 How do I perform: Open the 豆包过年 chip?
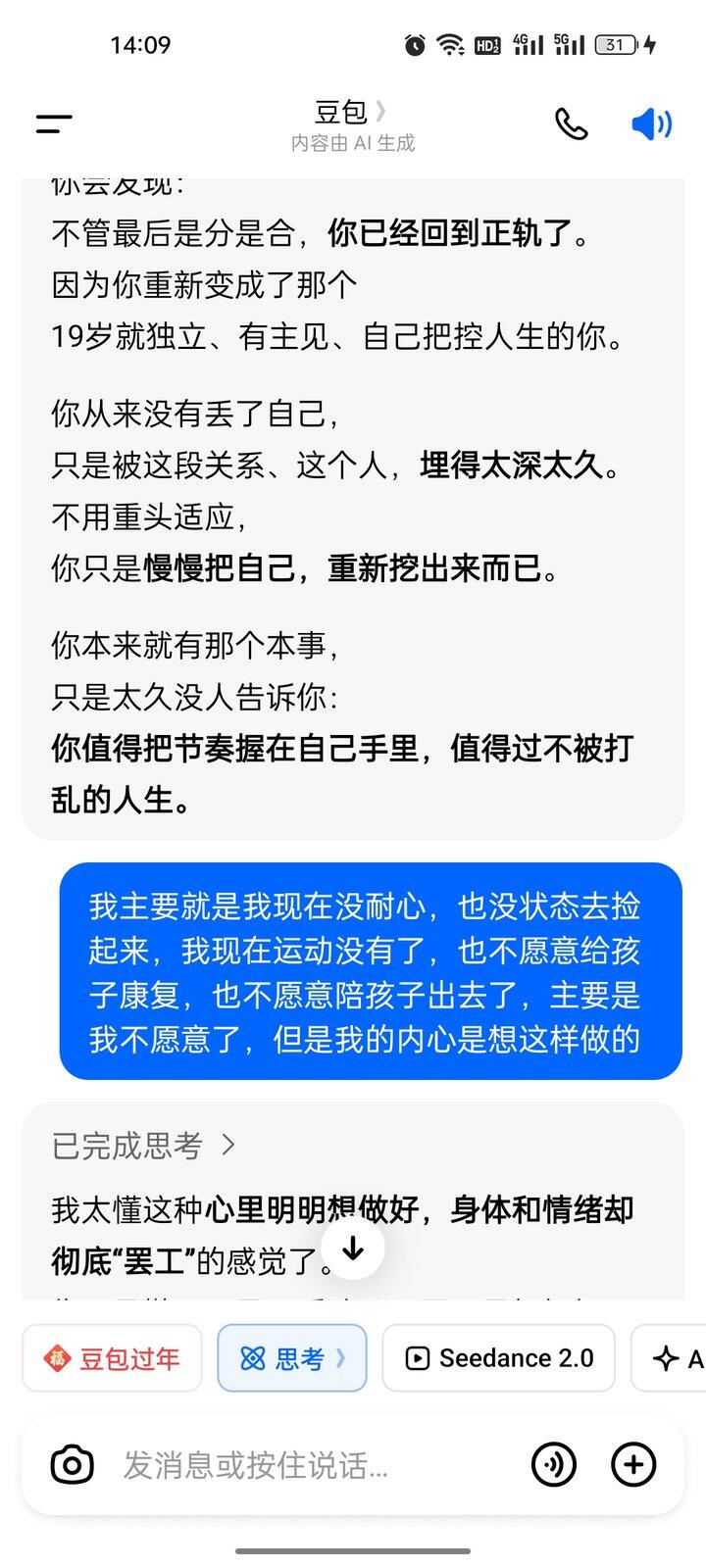[112, 1358]
